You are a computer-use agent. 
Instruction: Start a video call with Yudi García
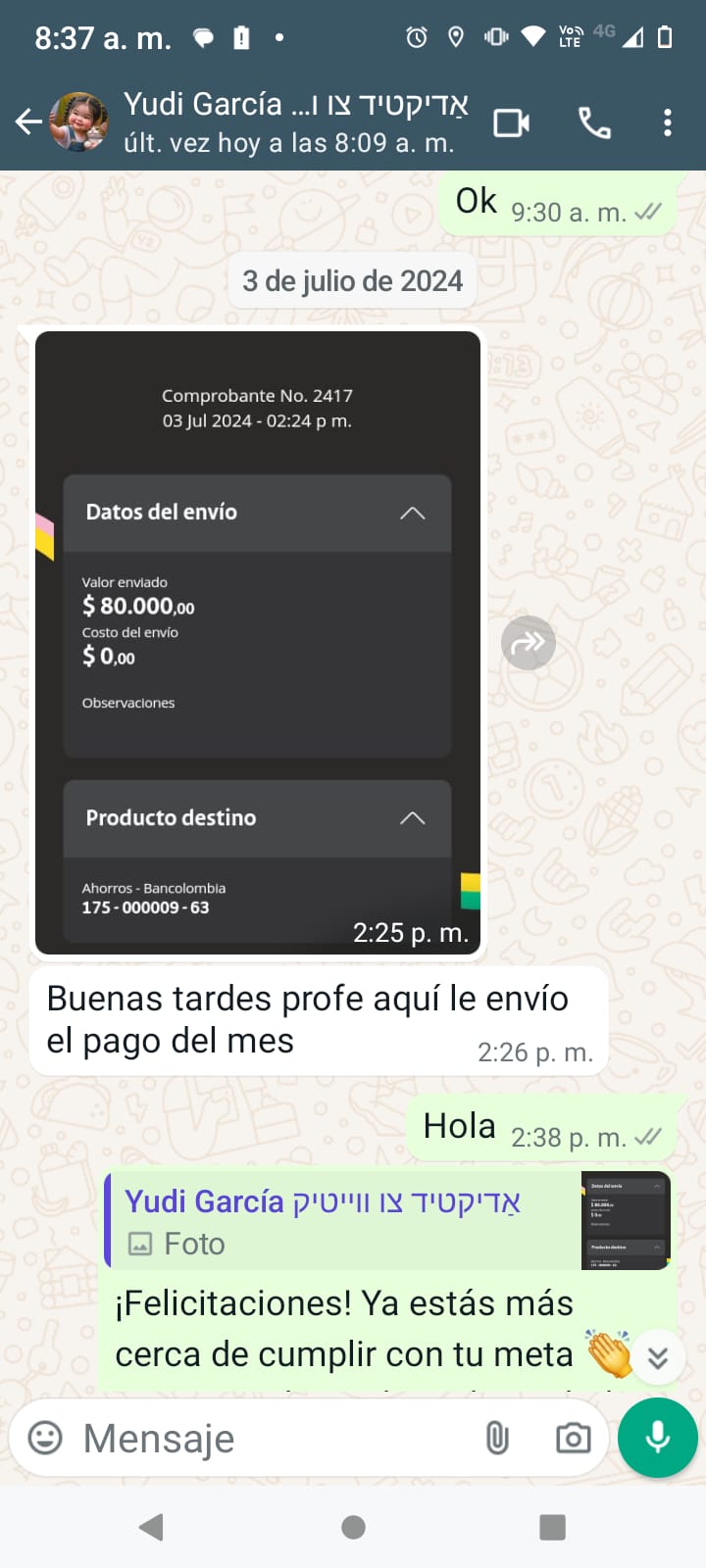click(x=511, y=123)
